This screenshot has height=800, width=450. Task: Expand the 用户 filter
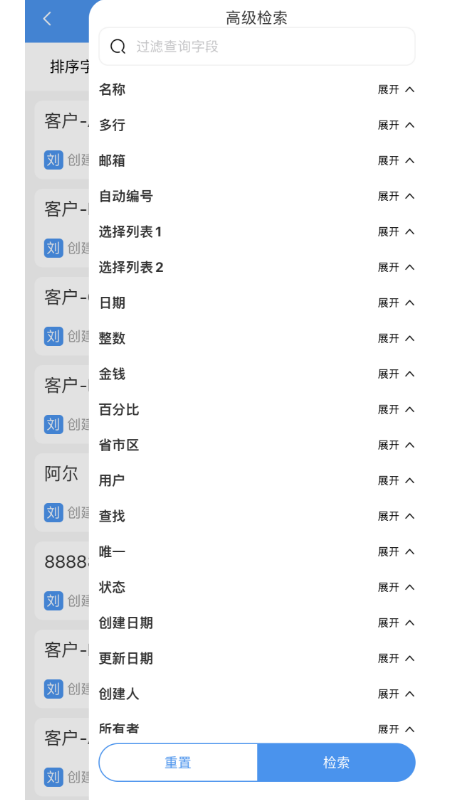[396, 481]
